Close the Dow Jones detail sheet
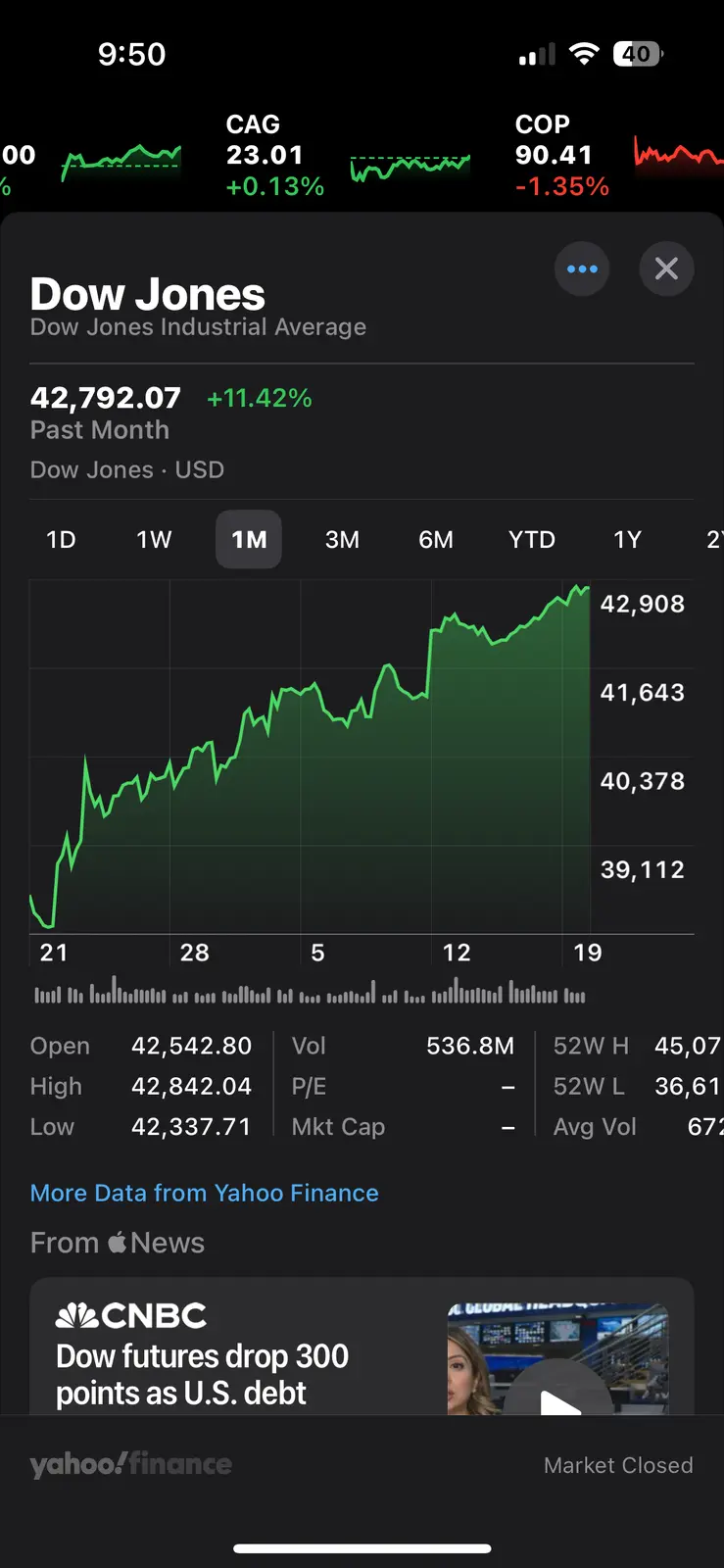Image resolution: width=724 pixels, height=1568 pixels. coord(666,269)
